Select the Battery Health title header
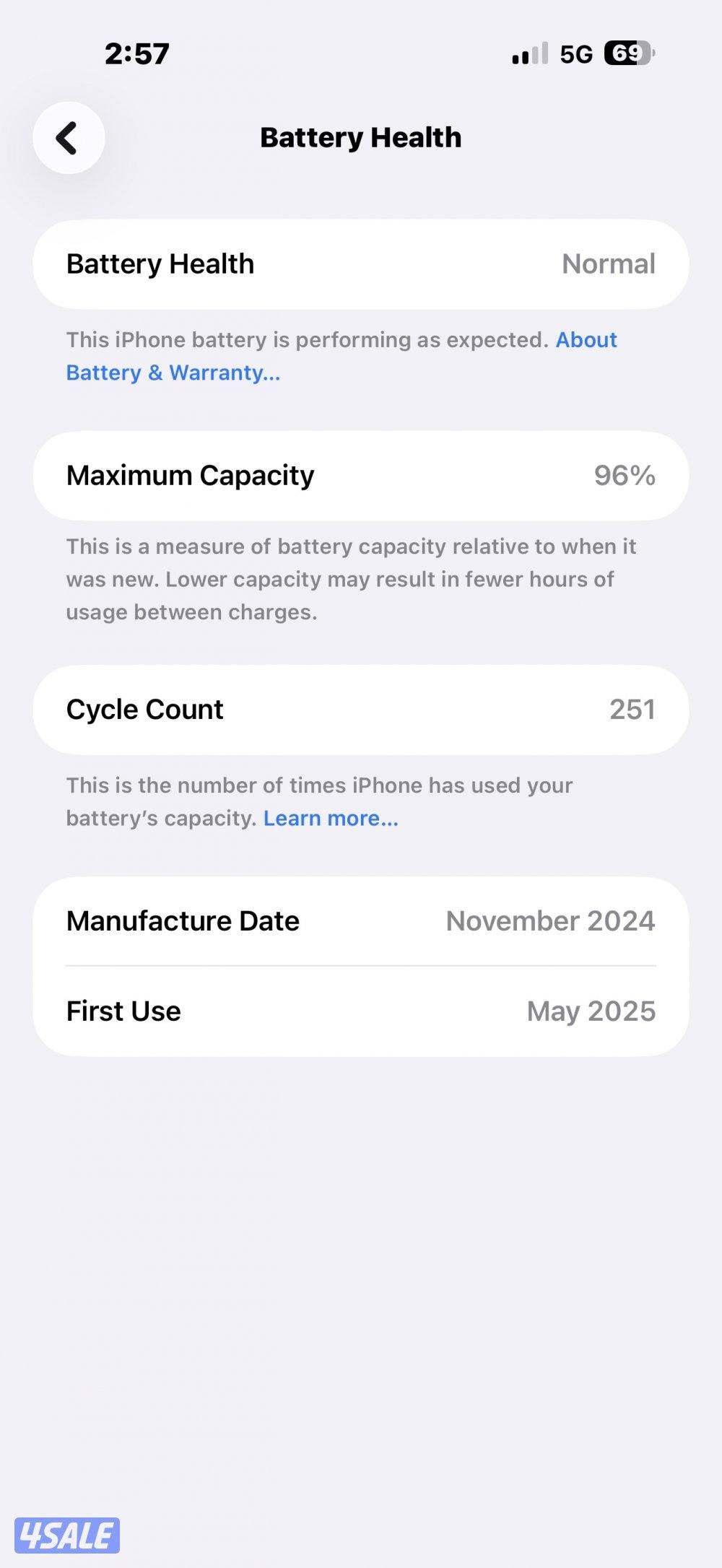The width and height of the screenshot is (722, 1568). tap(360, 137)
